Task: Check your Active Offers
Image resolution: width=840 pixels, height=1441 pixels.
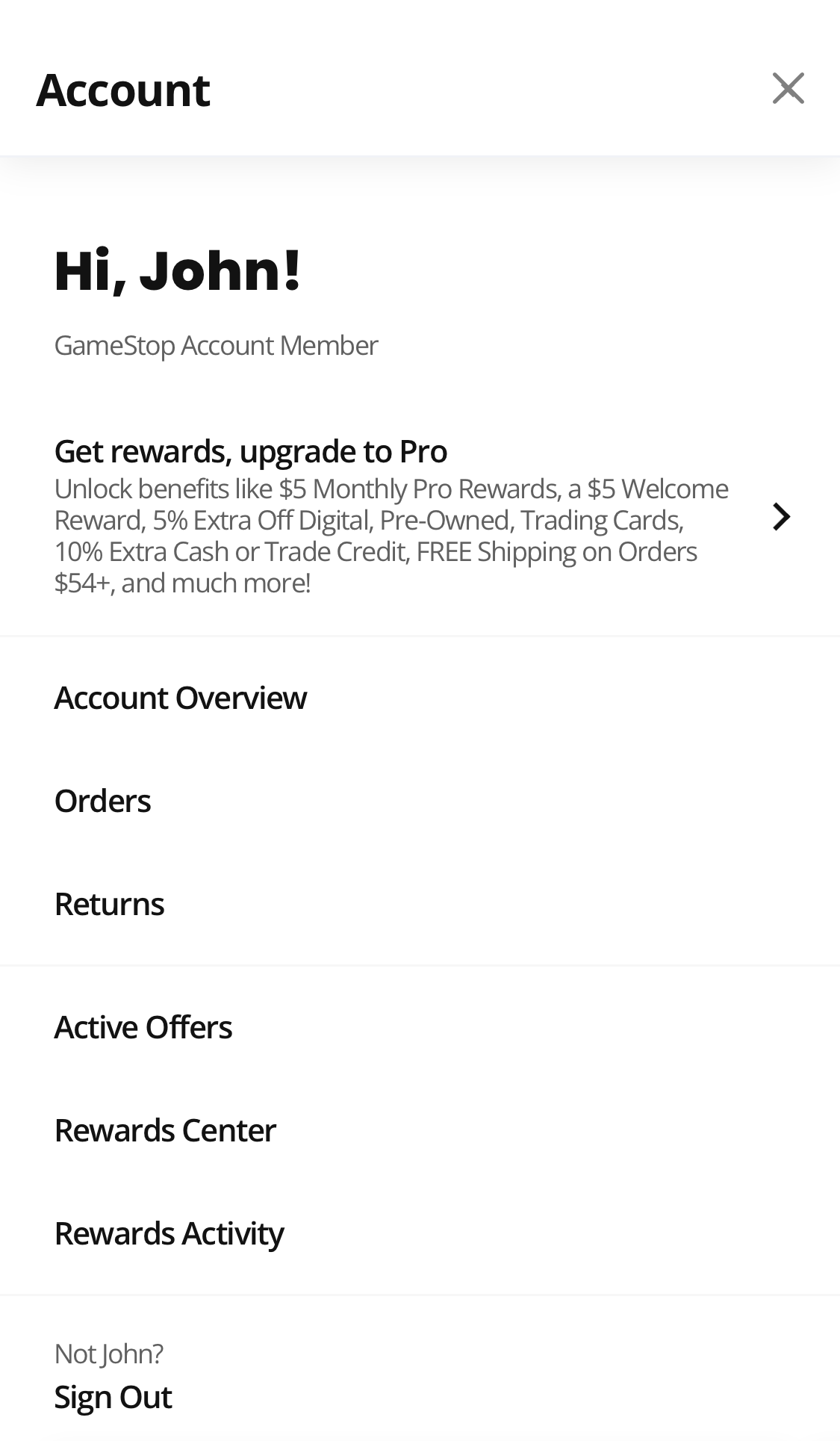Action: point(143,1026)
